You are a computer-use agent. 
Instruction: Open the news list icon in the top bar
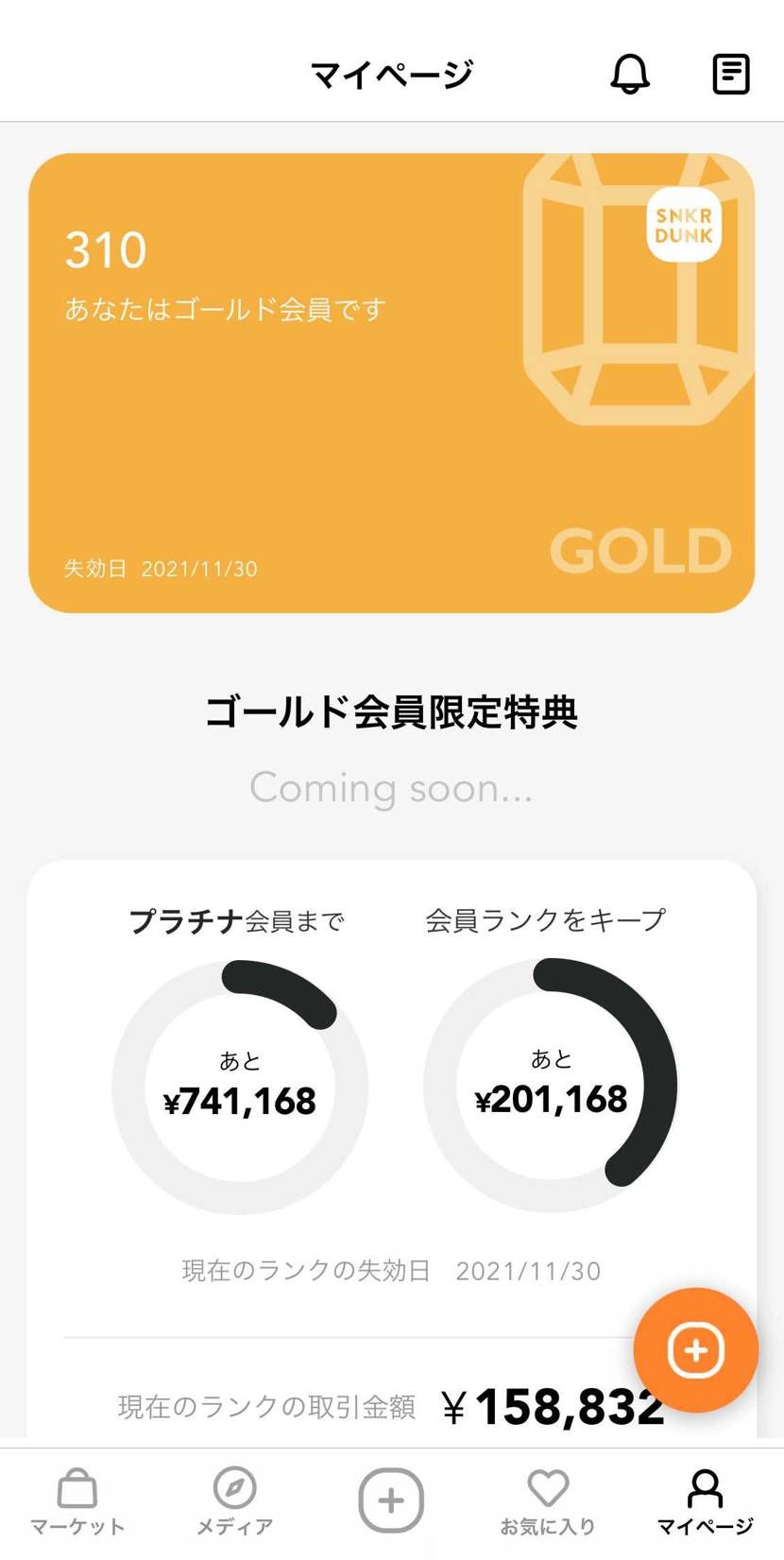click(x=729, y=75)
